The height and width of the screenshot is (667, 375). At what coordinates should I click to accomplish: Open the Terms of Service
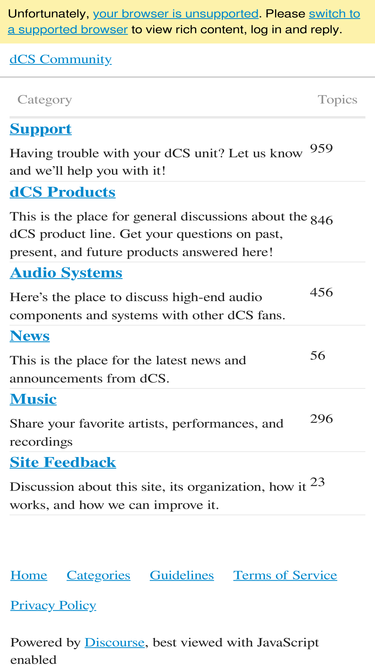coord(285,575)
